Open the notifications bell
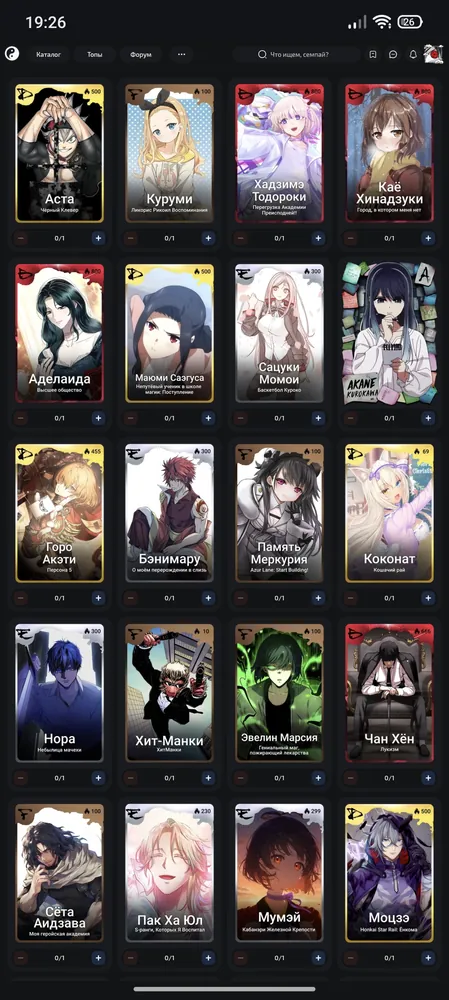 click(413, 55)
